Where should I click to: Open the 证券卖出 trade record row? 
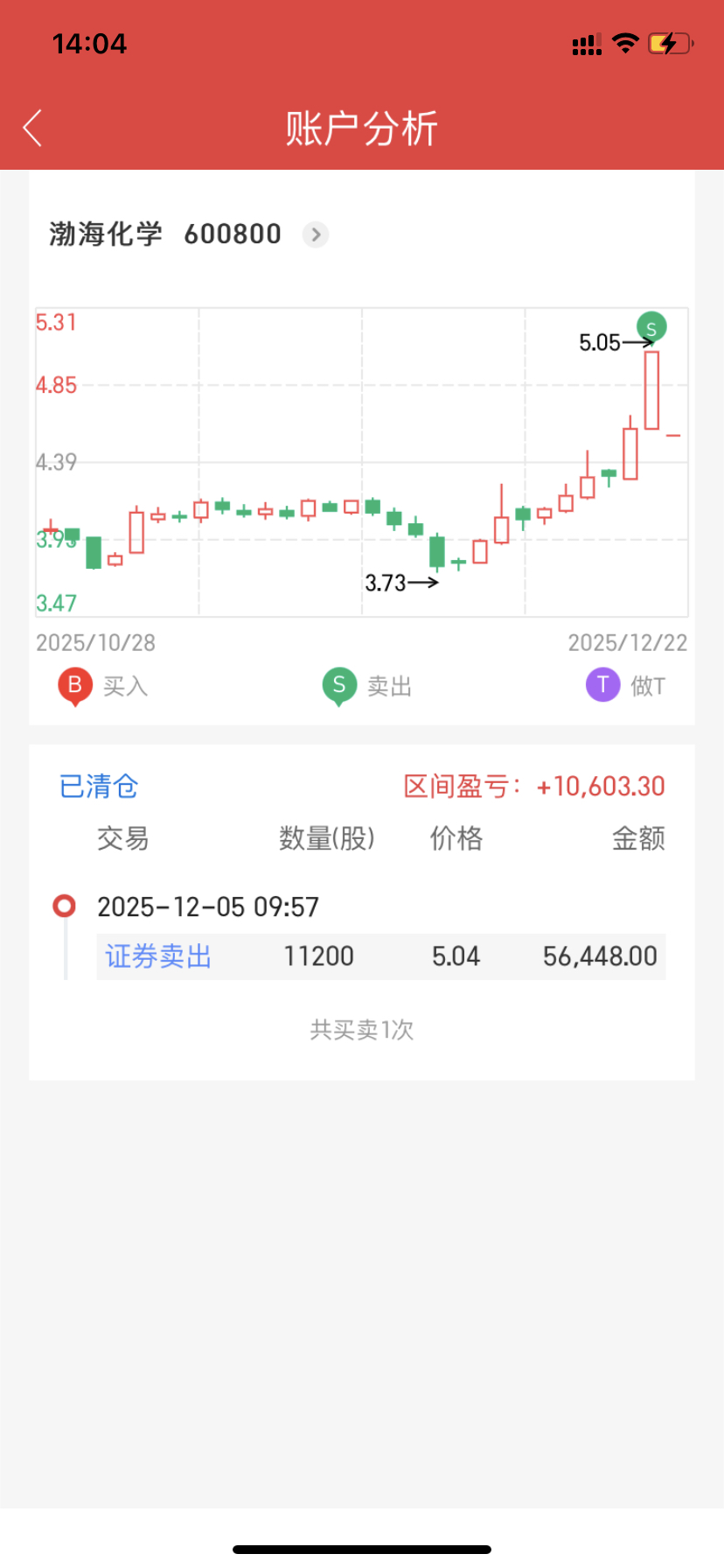(380, 956)
